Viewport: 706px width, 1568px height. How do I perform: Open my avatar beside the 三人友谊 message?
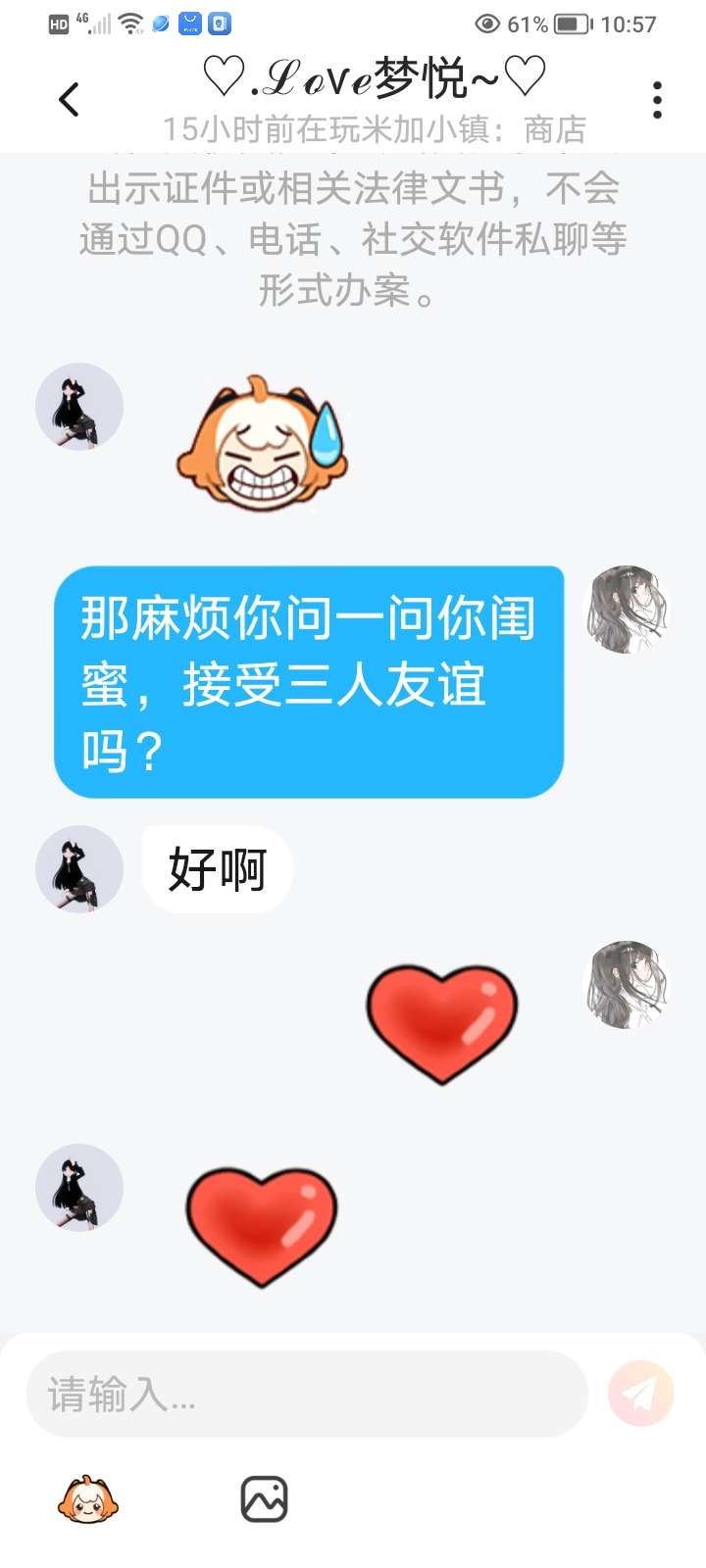click(628, 610)
